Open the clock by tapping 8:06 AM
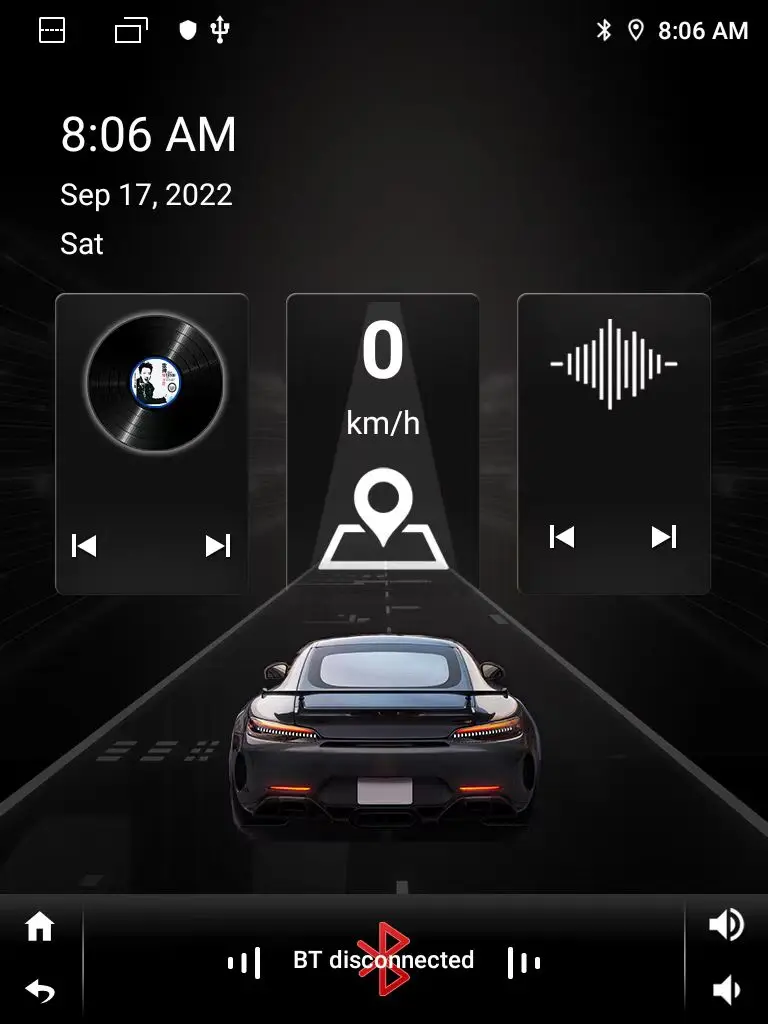This screenshot has width=768, height=1024. click(x=150, y=134)
